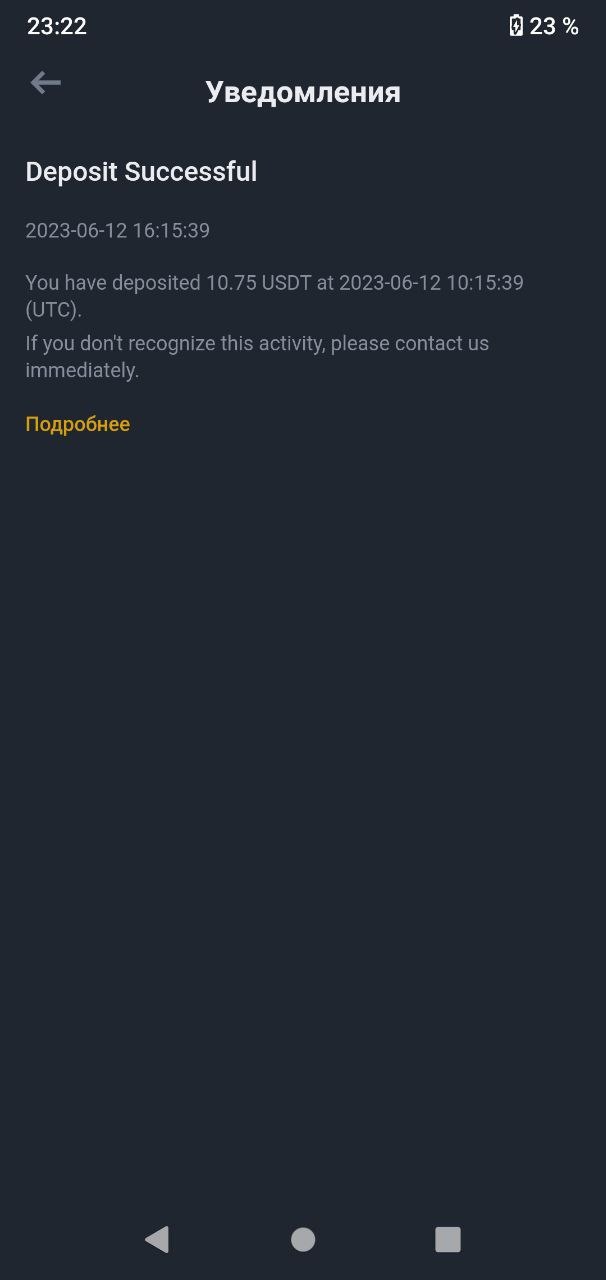This screenshot has width=606, height=1280.
Task: Tap the system back navigation button
Action: 157,1240
